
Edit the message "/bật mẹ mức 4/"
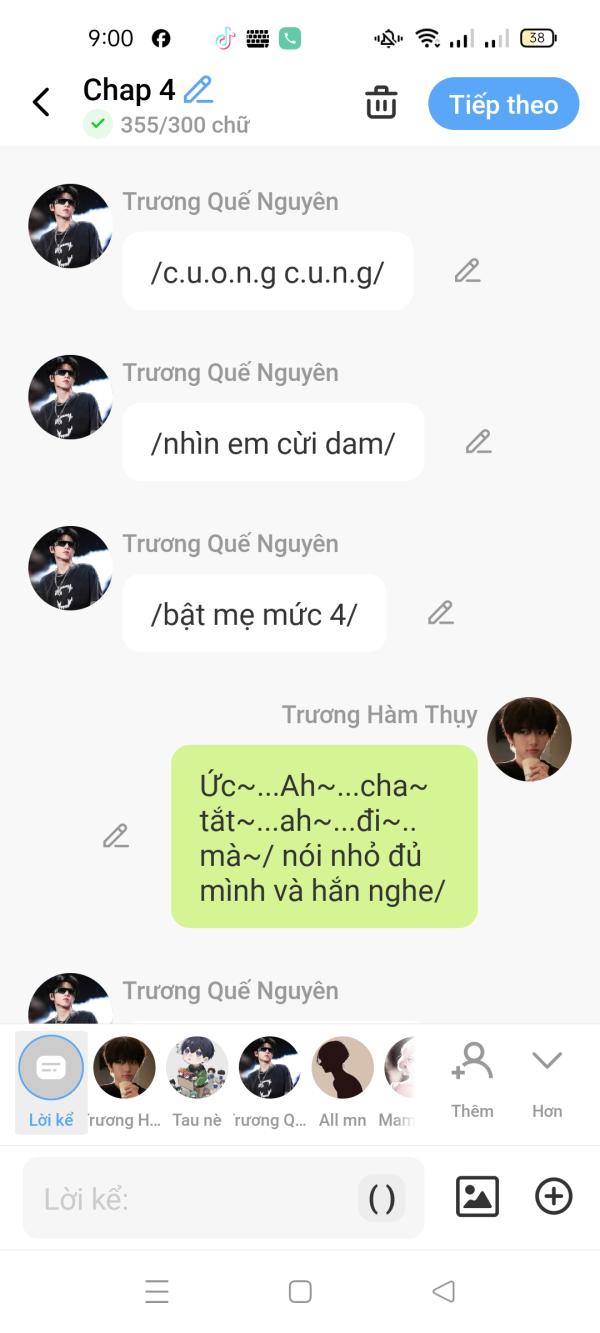[440, 613]
